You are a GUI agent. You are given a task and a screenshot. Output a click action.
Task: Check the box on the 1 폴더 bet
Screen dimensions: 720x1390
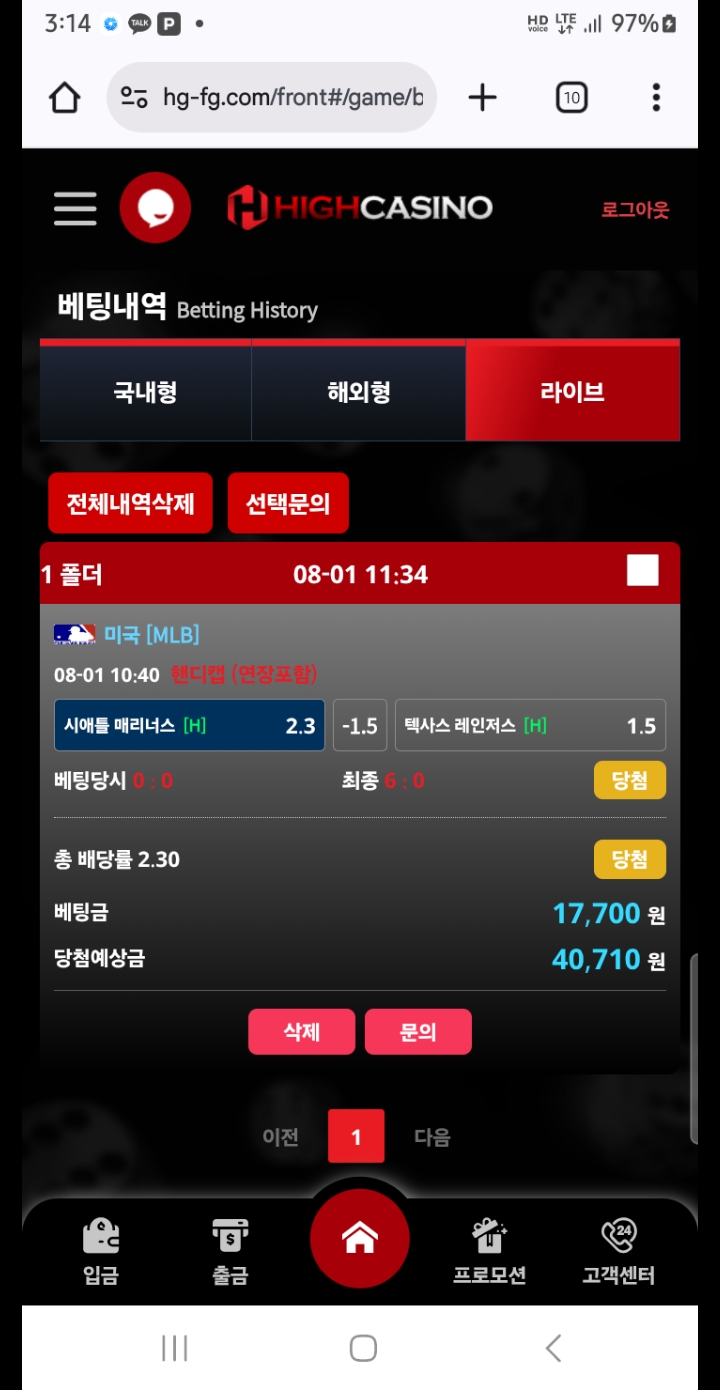coord(643,571)
